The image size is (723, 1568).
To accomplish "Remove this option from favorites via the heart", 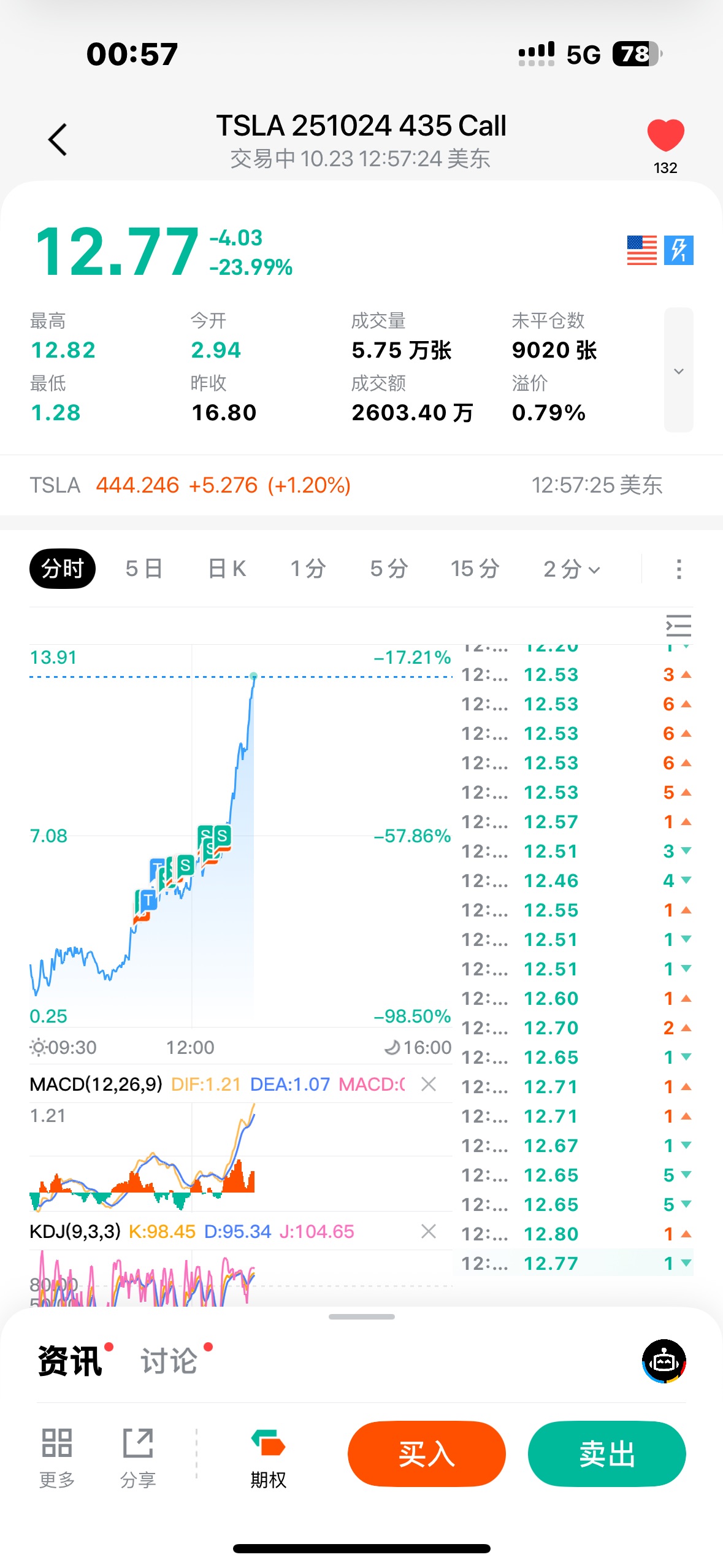I will pos(665,135).
